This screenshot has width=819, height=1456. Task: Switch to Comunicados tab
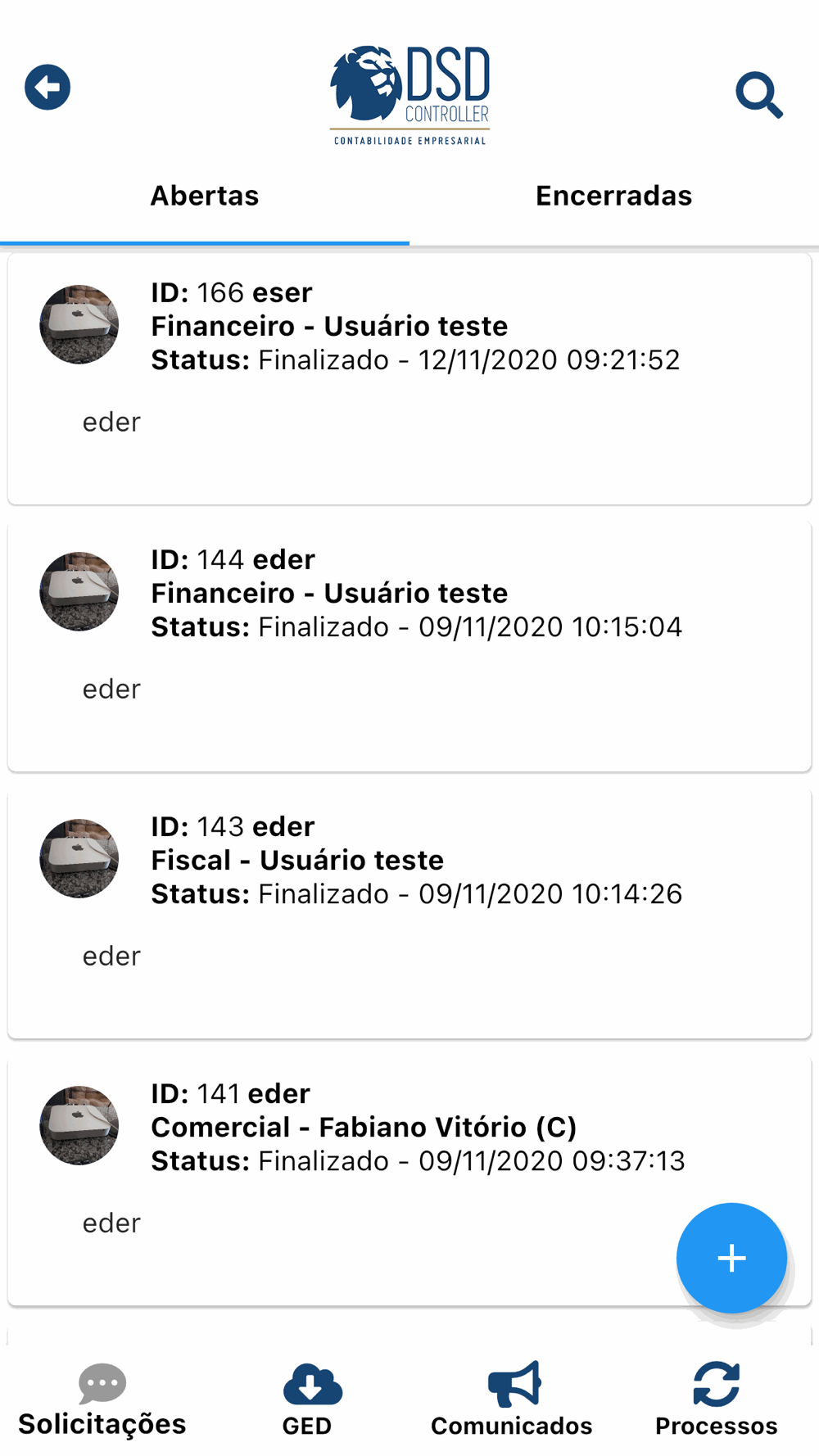(512, 1400)
